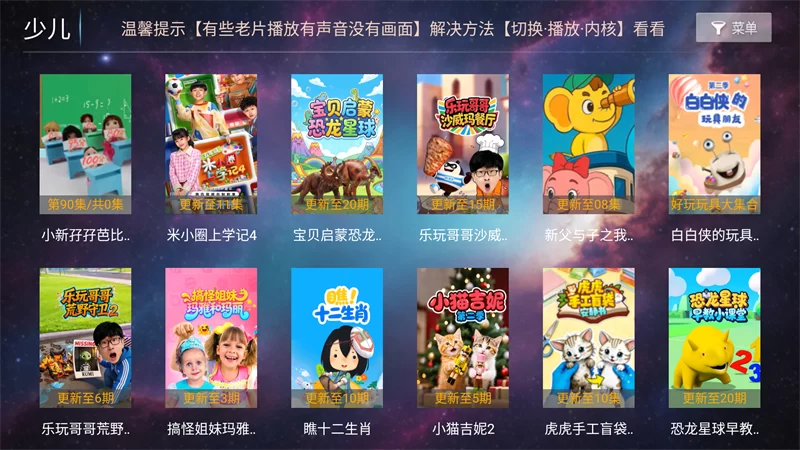Image resolution: width=800 pixels, height=450 pixels.
Task: Open the 菜单 filter menu
Action: (x=734, y=28)
